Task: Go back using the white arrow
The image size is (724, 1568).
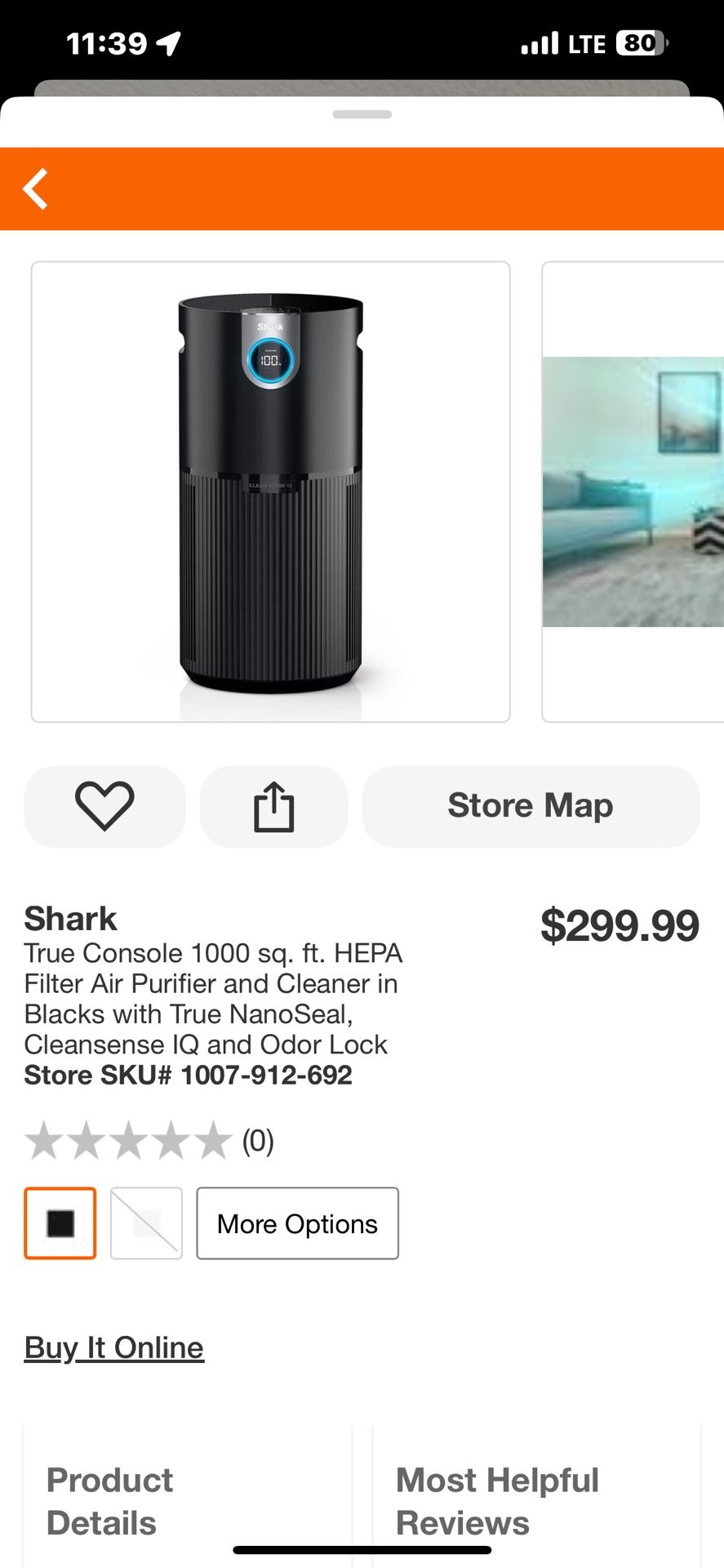Action: (x=36, y=189)
